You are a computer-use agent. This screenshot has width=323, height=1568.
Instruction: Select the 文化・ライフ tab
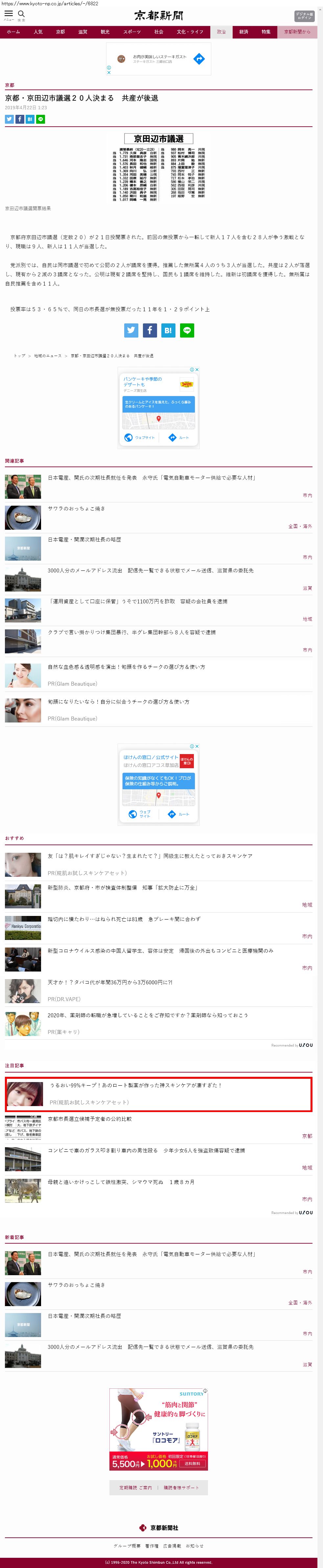190,32
